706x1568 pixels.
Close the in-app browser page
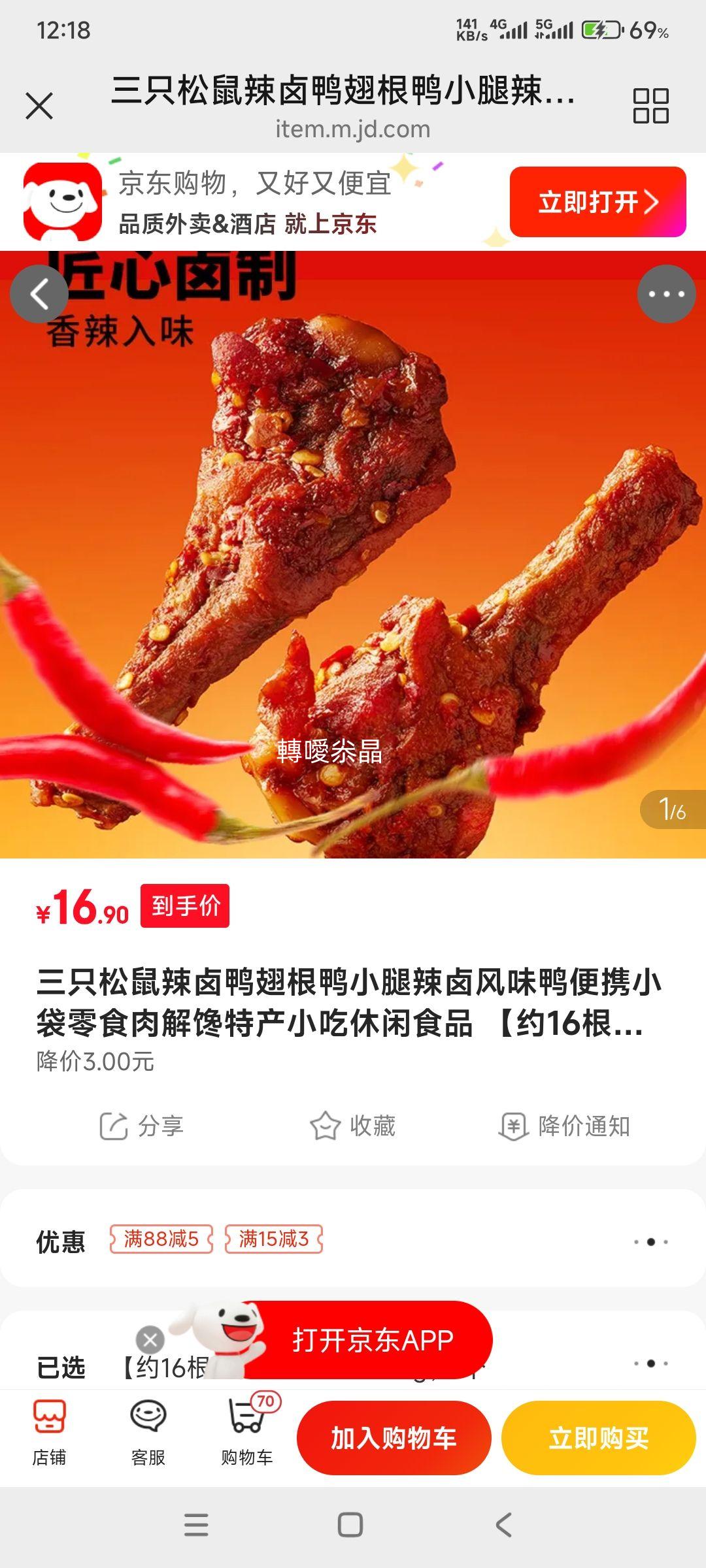coord(39,106)
